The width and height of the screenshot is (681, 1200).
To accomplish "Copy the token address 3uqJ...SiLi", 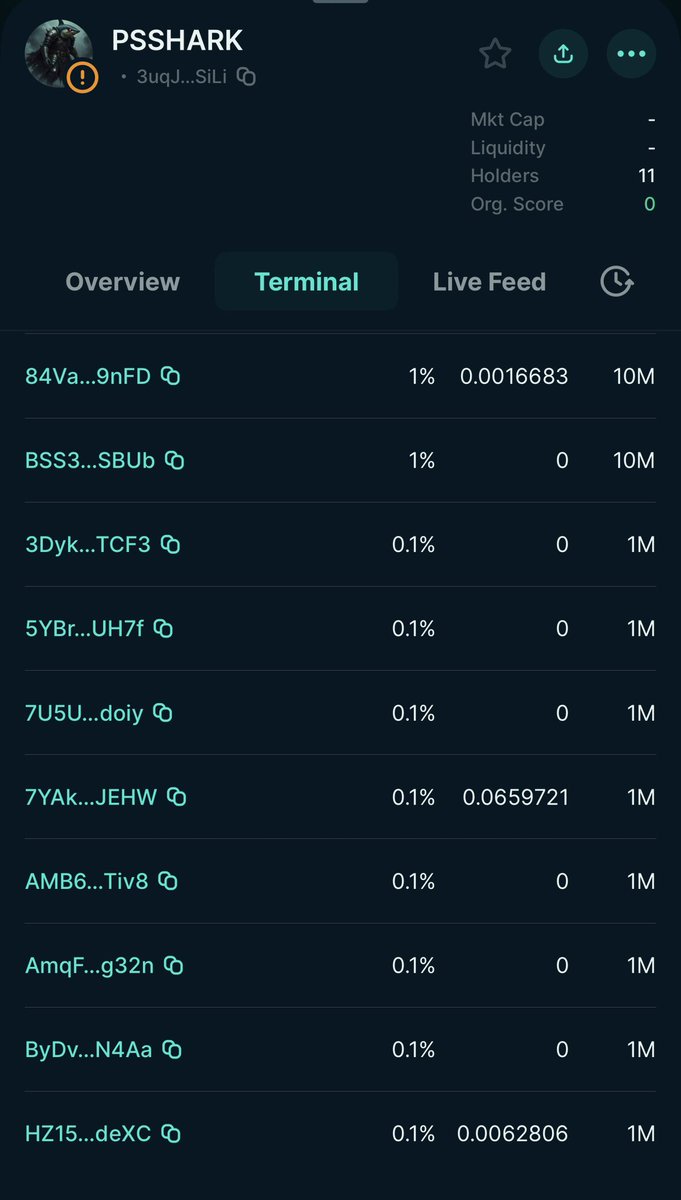I will coord(246,77).
